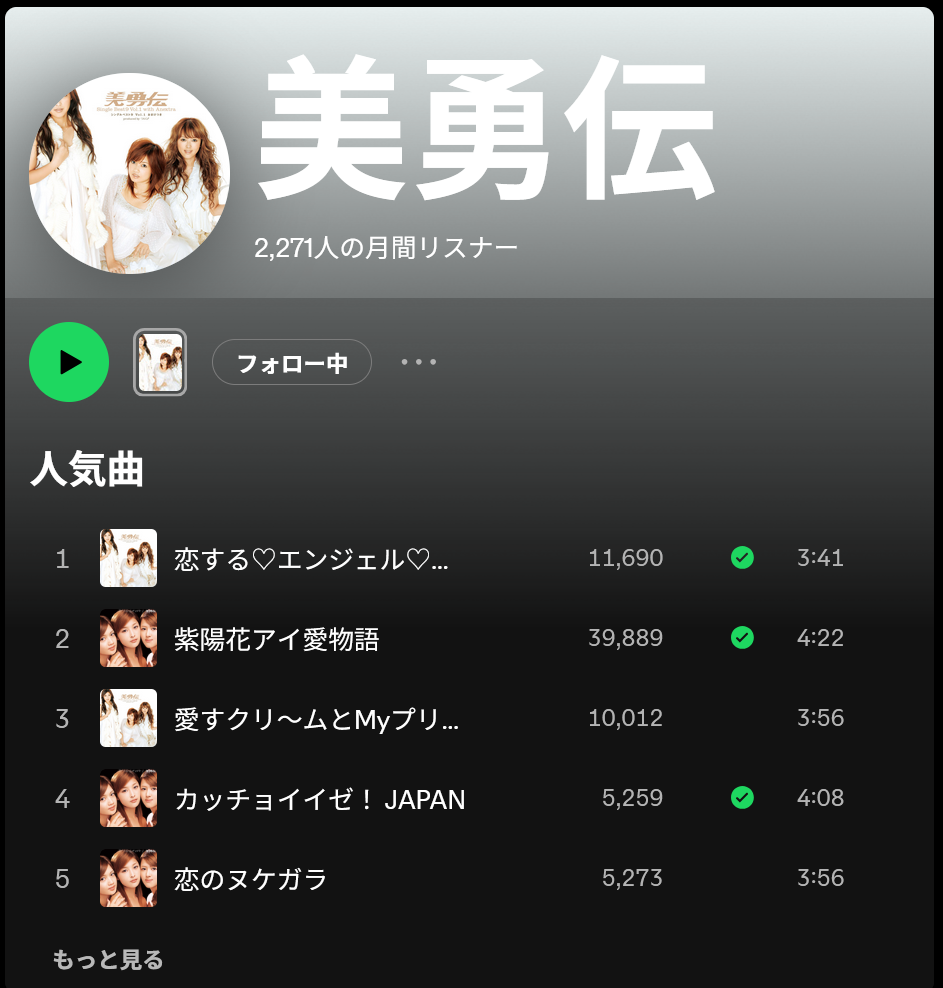Toggle saved checkmark for 恋する♡エンジェル♡

click(742, 557)
